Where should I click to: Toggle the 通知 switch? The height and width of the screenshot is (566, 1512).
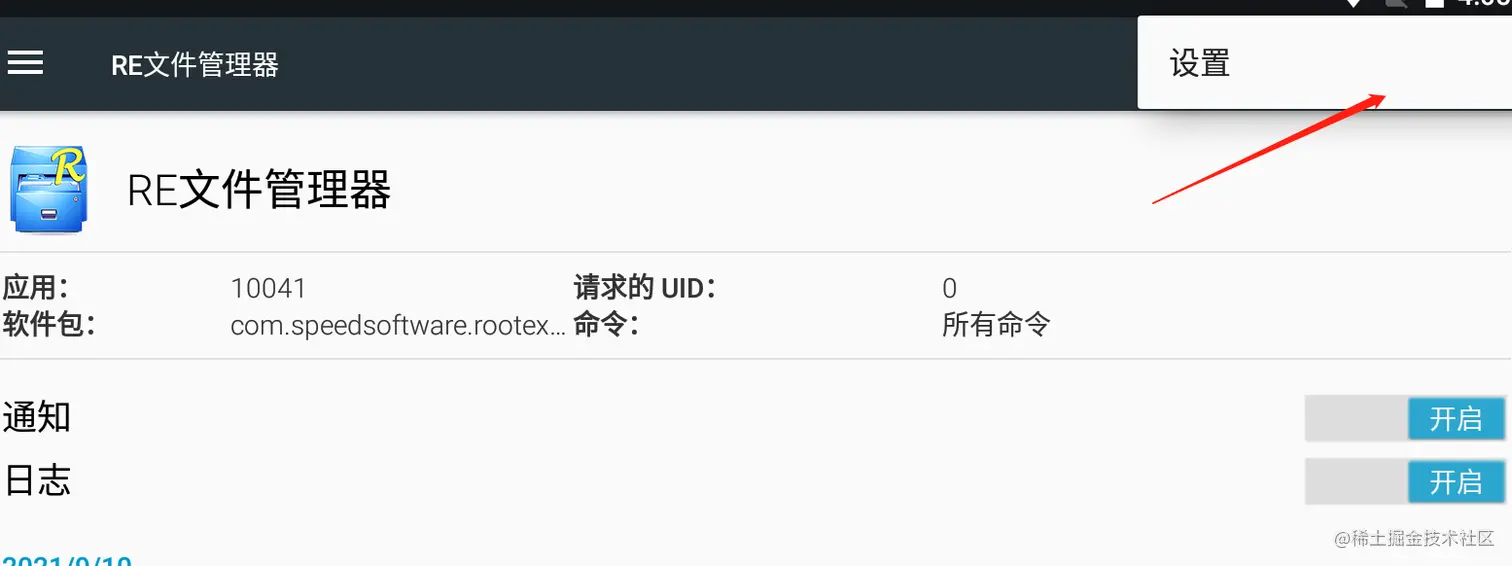[1404, 418]
